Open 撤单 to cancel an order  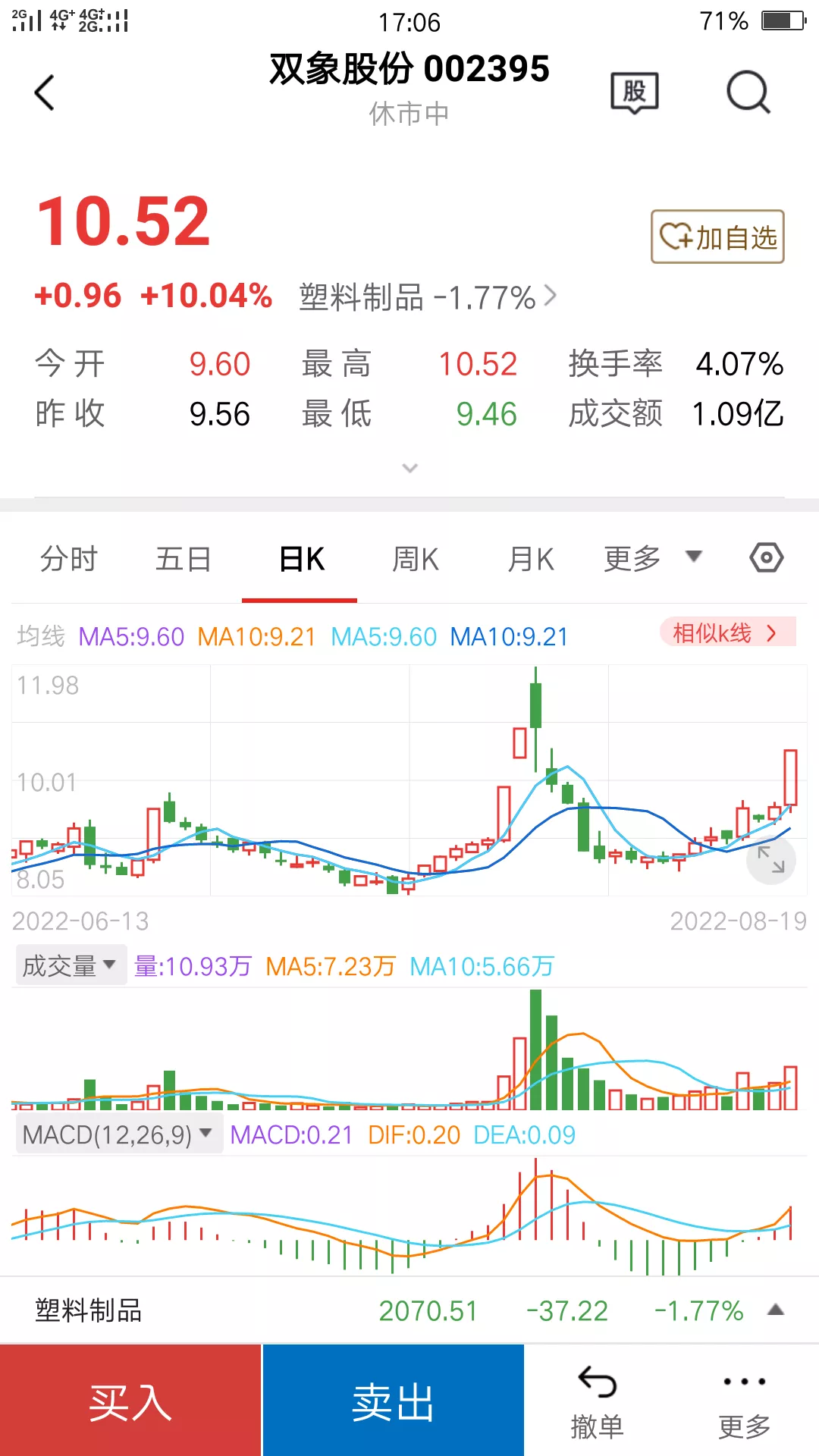[x=597, y=1401]
